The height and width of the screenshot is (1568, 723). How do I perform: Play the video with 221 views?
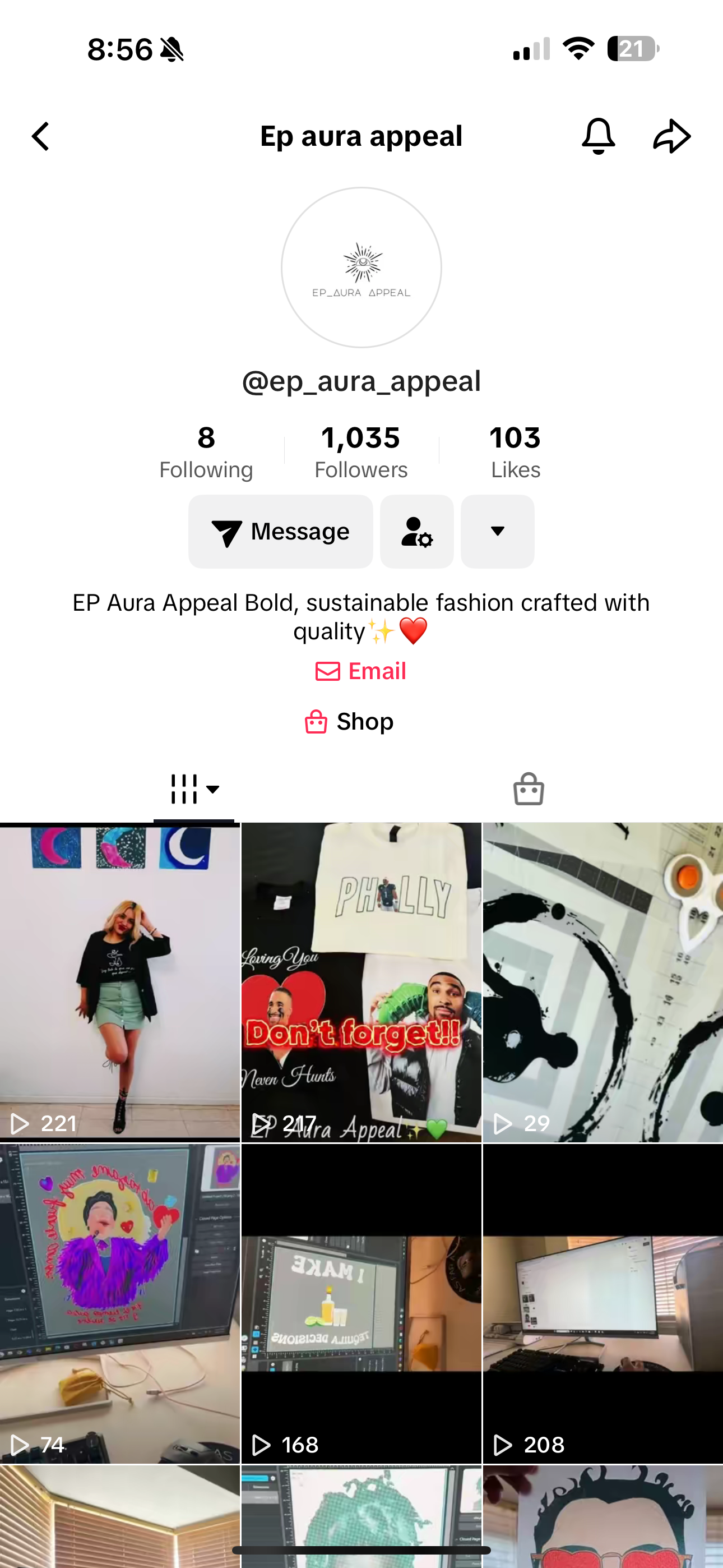(x=120, y=983)
